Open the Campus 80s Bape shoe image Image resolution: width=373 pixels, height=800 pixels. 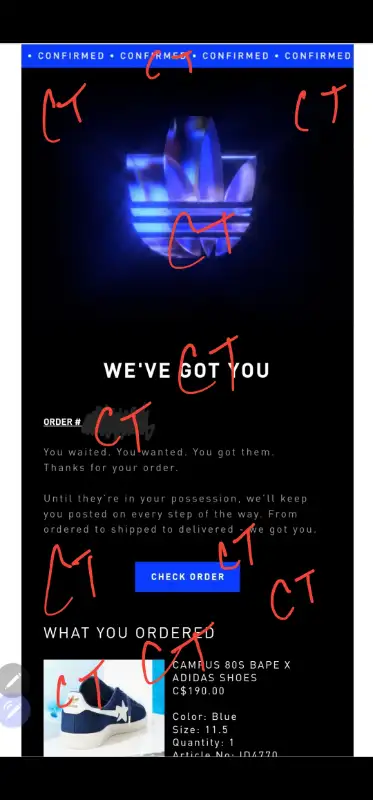(x=104, y=708)
